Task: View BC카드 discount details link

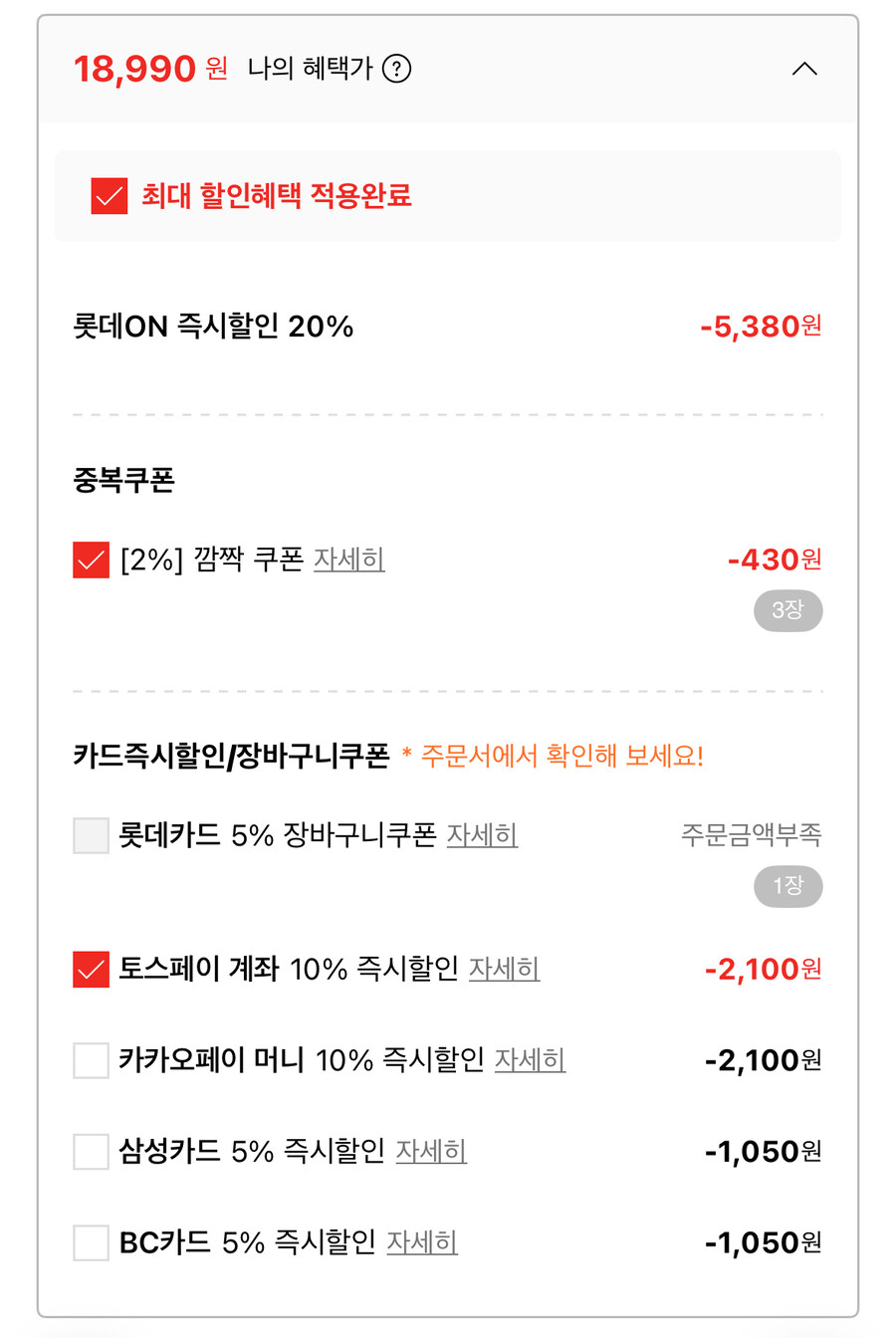Action: pyautogui.click(x=421, y=1243)
